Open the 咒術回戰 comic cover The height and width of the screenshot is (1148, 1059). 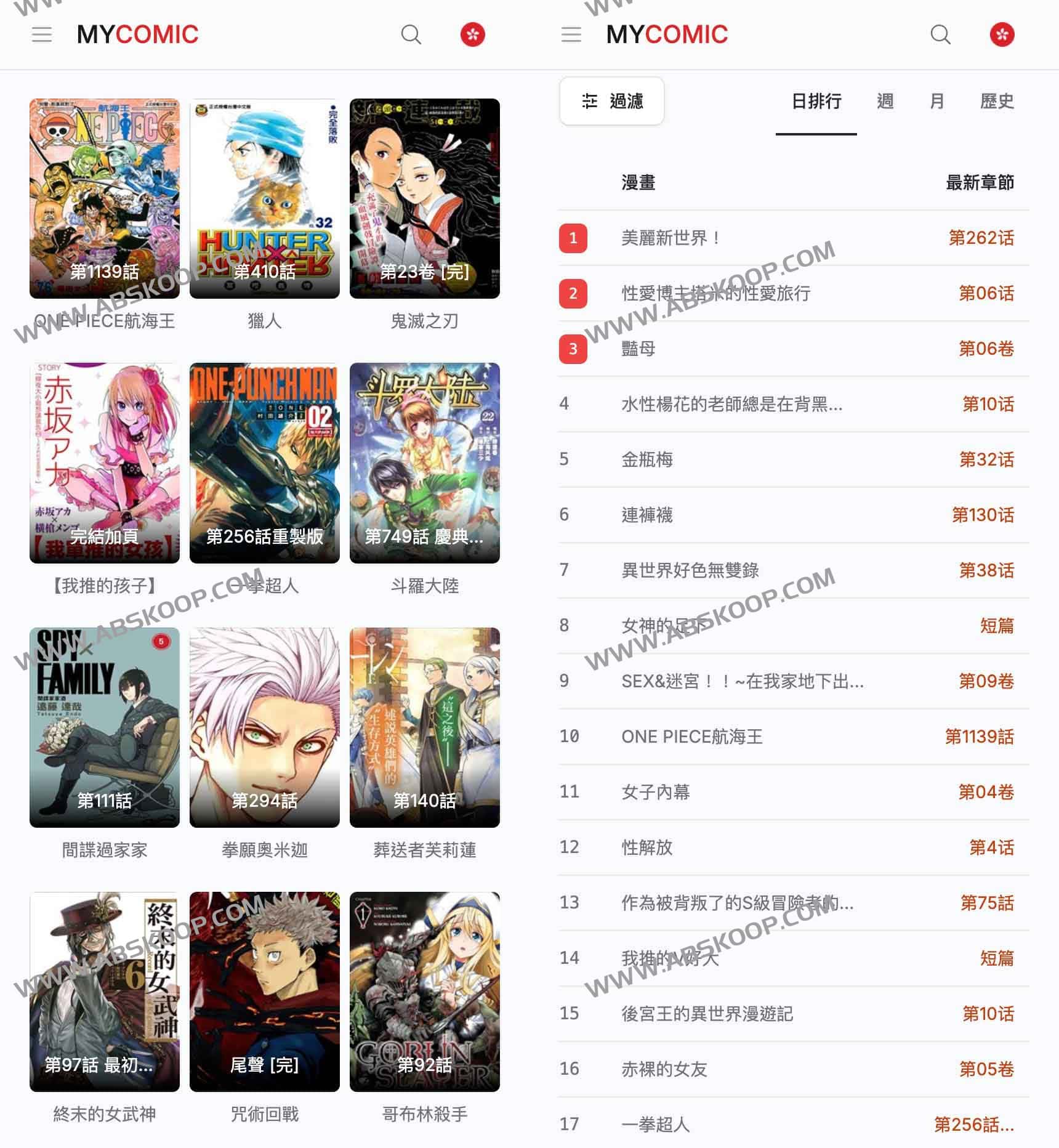pos(265,992)
